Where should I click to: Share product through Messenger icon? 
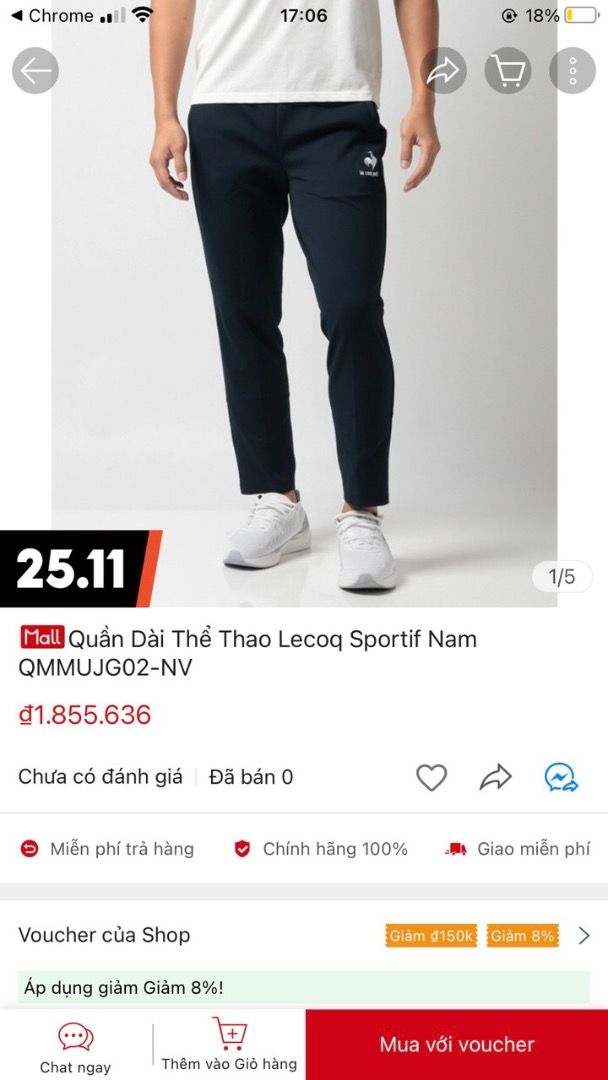coord(561,777)
